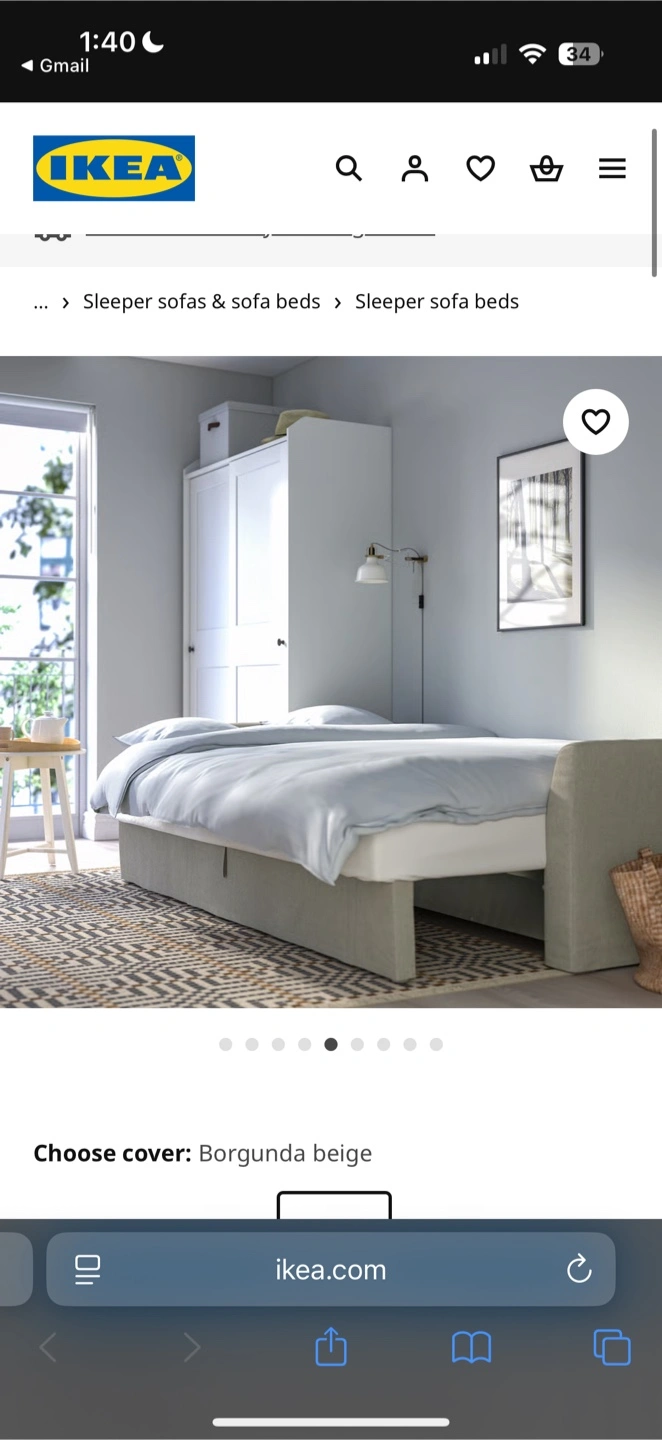Return to Gmail app
Screen dimensions: 662x1440
click(x=55, y=65)
